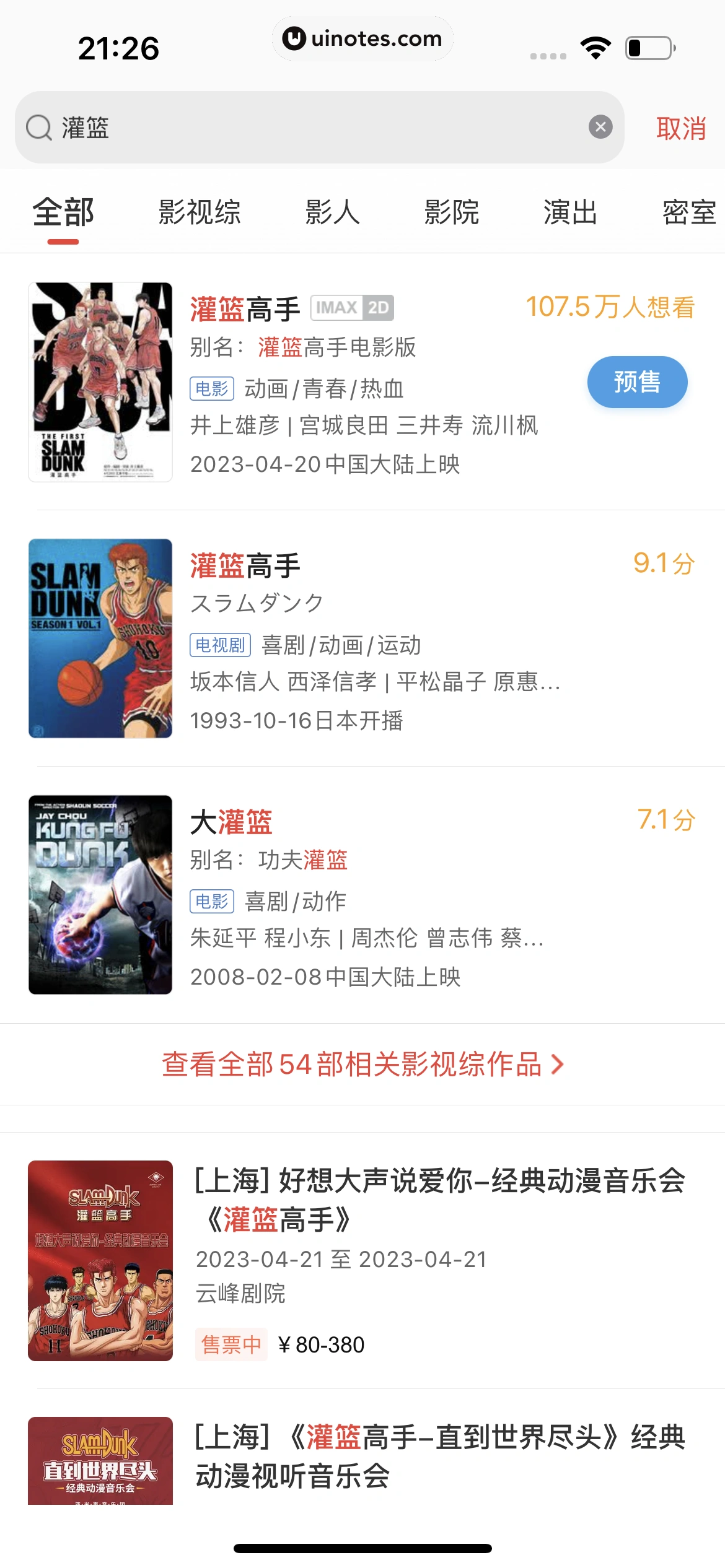Click the 电视剧 tag on the anime entry
Viewport: 725px width, 1568px height.
(x=220, y=646)
